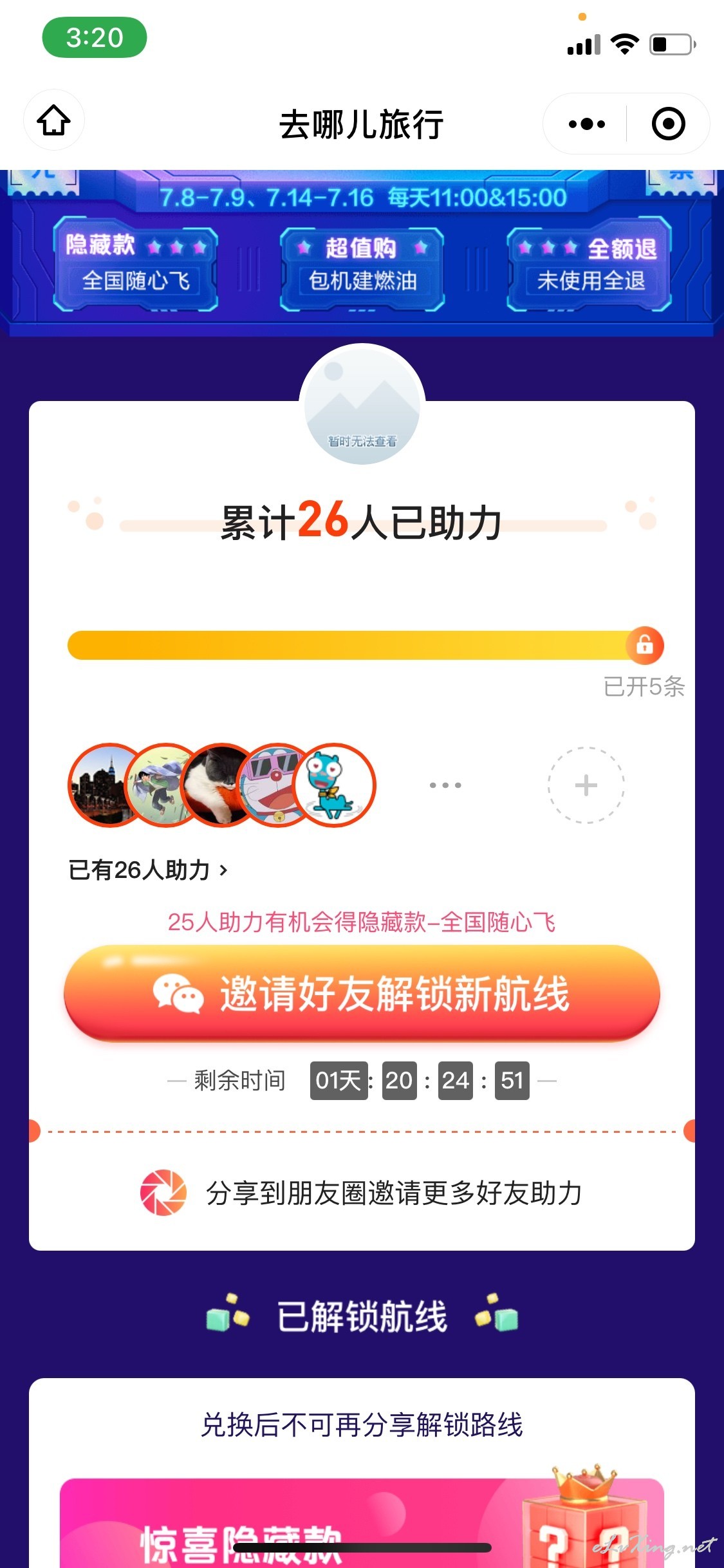Image resolution: width=724 pixels, height=1568 pixels.
Task: Go to the mini program home icon
Action: pyautogui.click(x=54, y=120)
